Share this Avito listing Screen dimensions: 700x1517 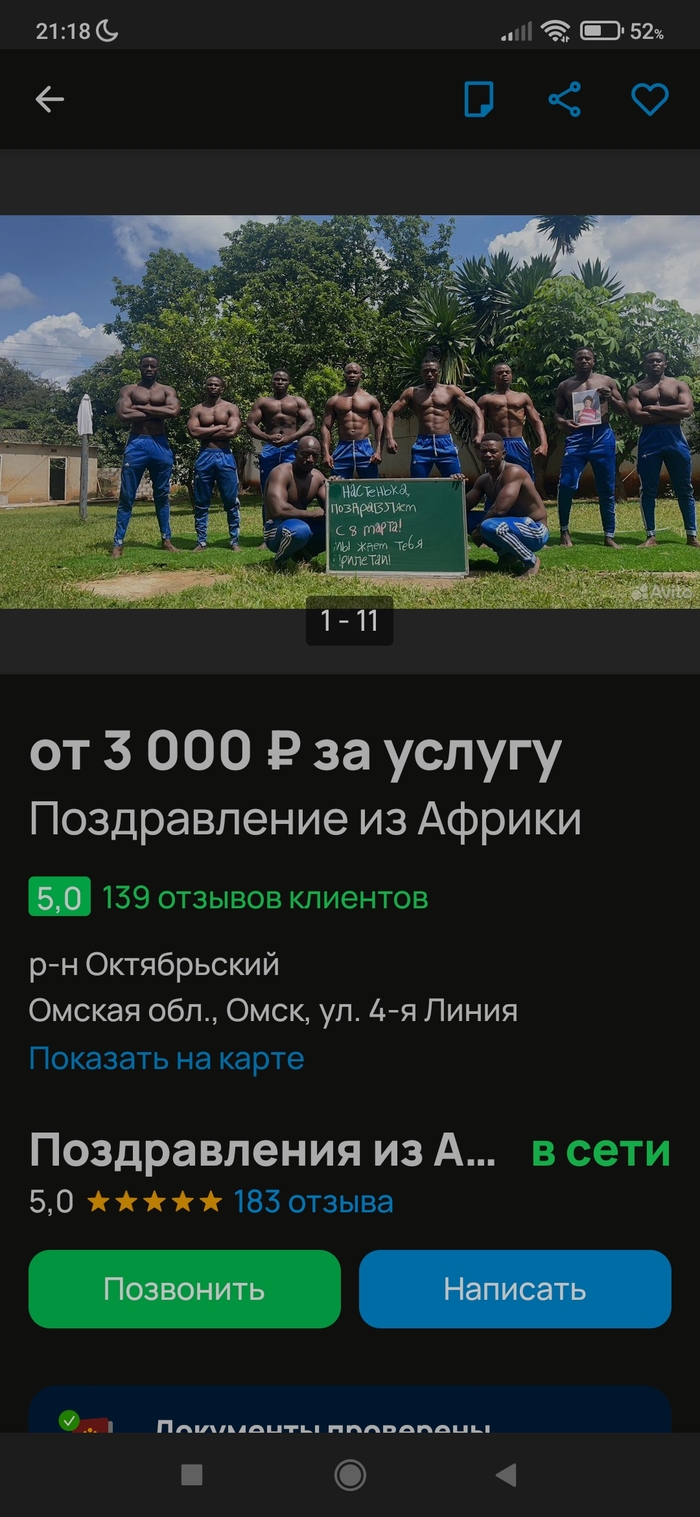click(564, 99)
